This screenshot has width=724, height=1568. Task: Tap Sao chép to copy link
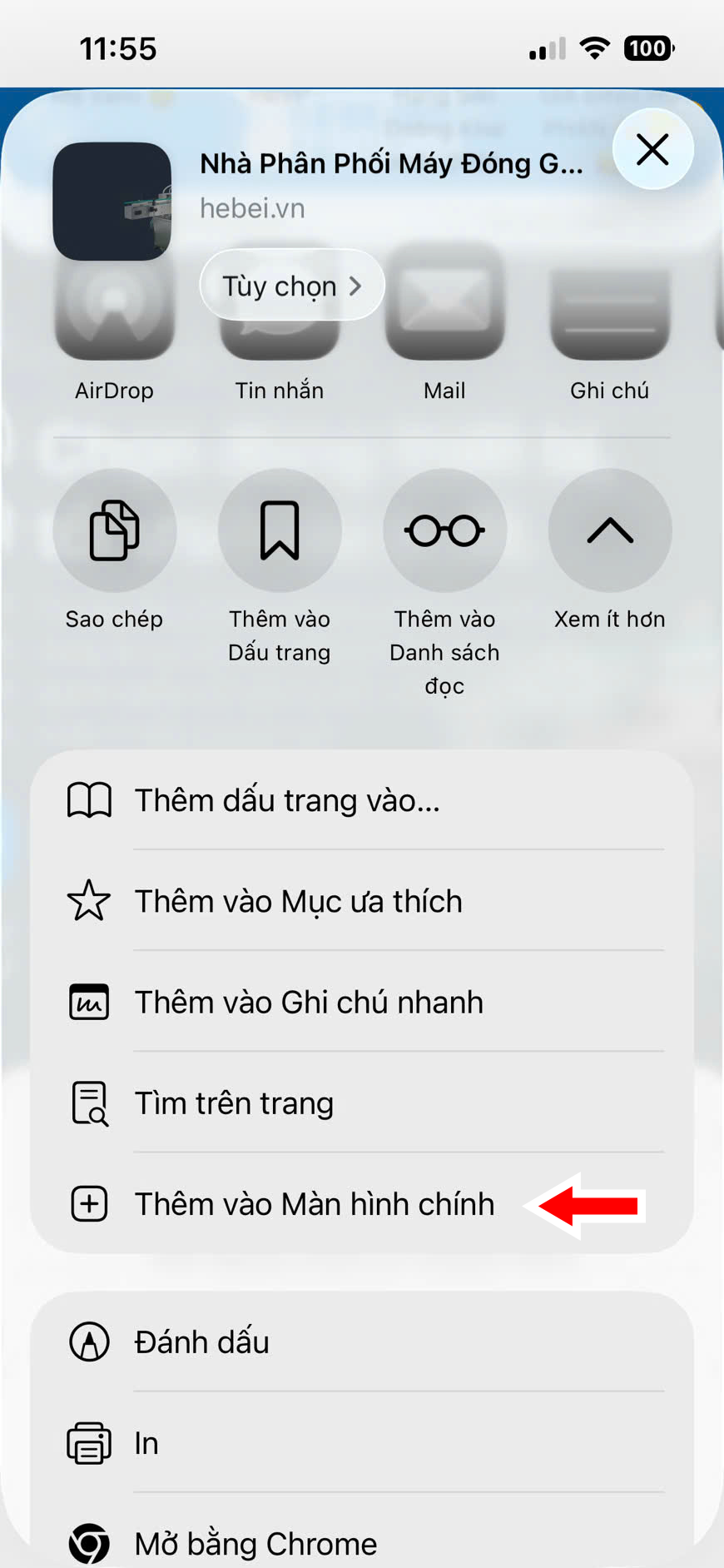click(114, 550)
